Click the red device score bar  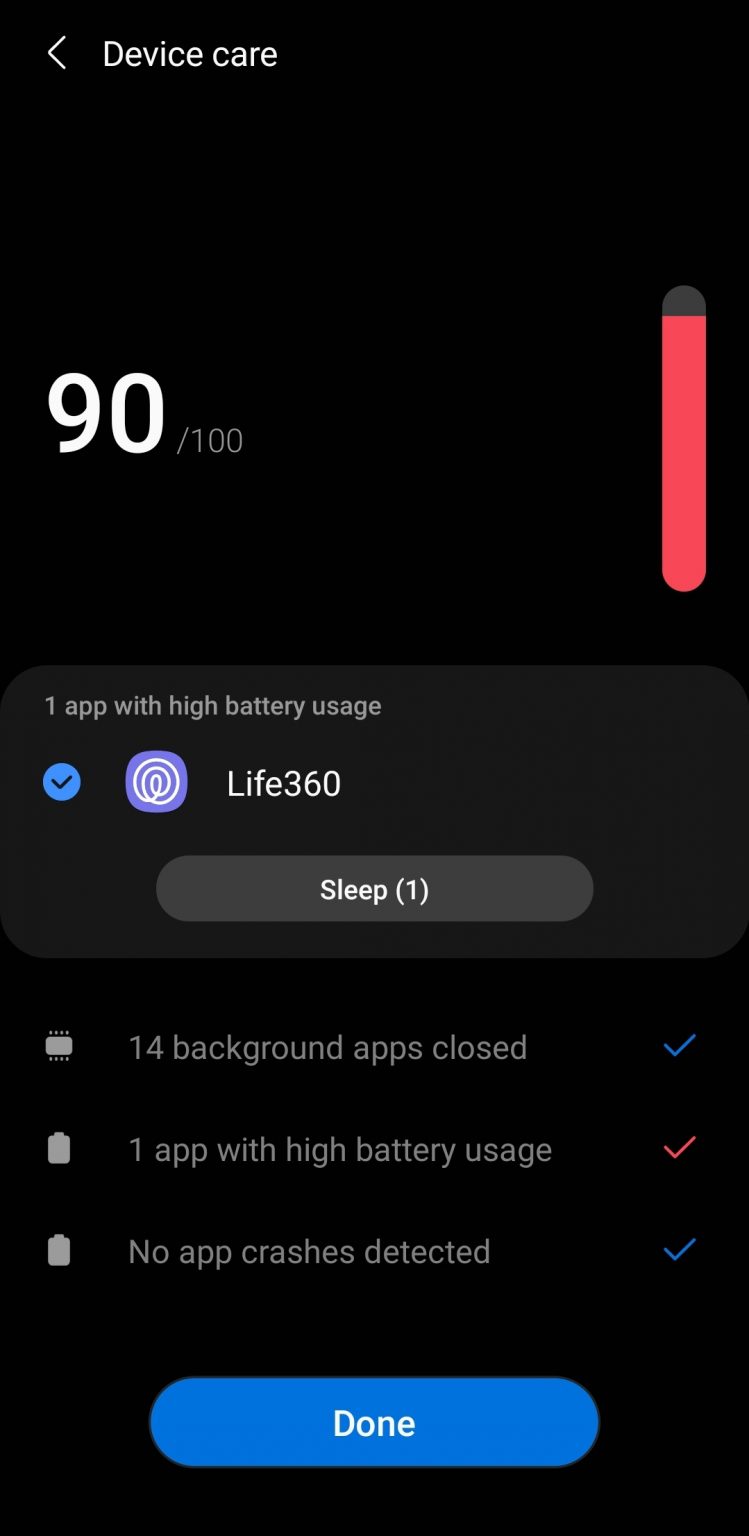click(x=683, y=440)
